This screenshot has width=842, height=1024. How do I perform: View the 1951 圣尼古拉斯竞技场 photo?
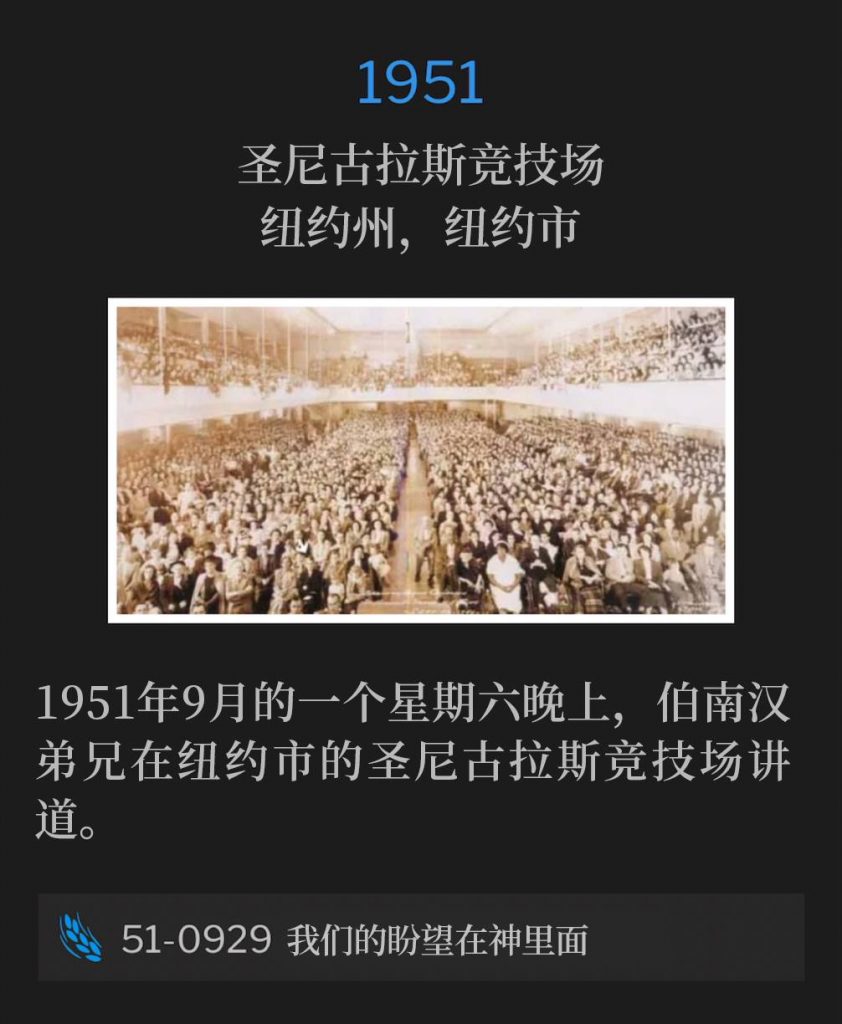point(421,460)
